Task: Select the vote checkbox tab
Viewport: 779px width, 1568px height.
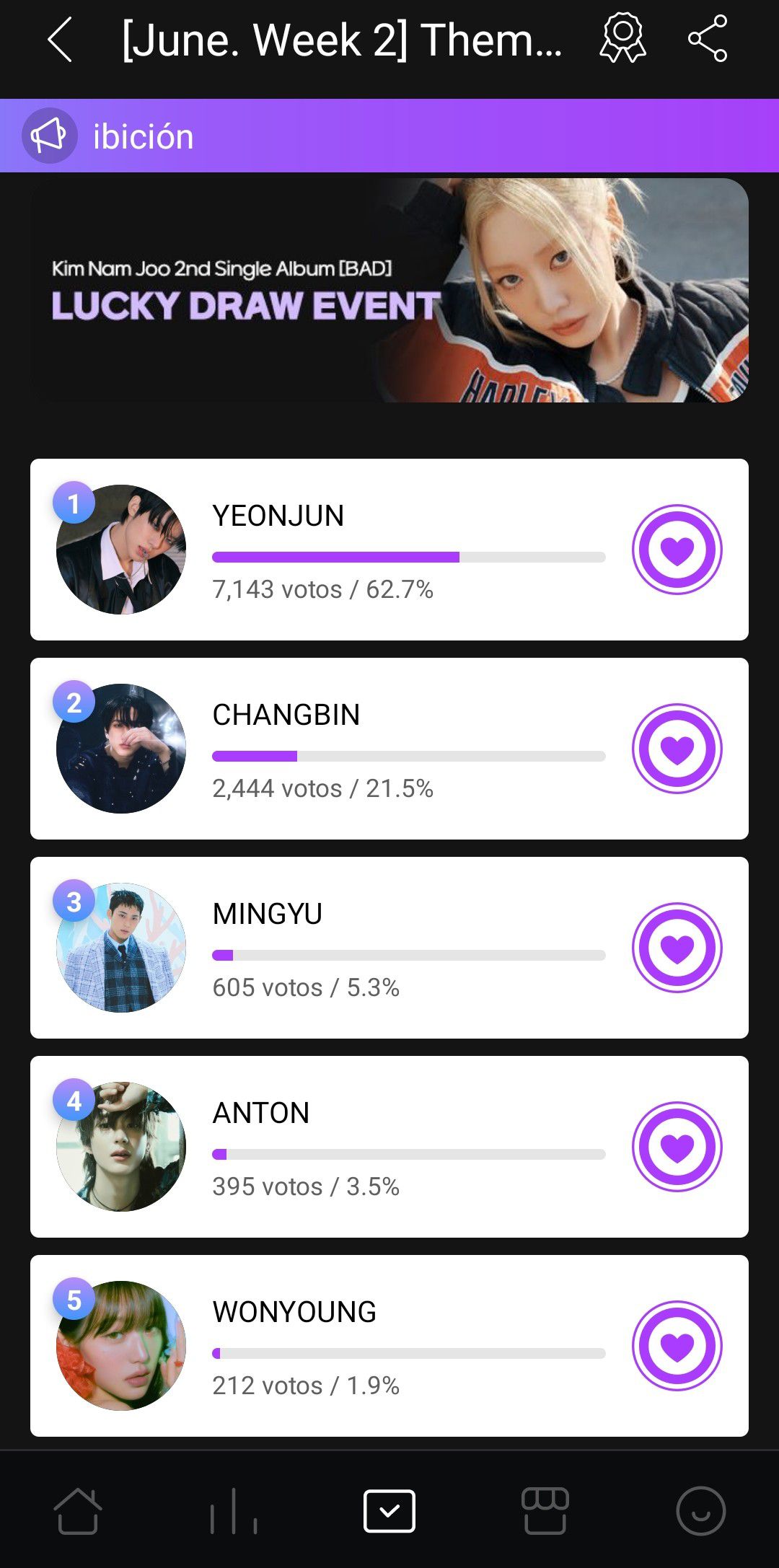Action: point(389,1511)
